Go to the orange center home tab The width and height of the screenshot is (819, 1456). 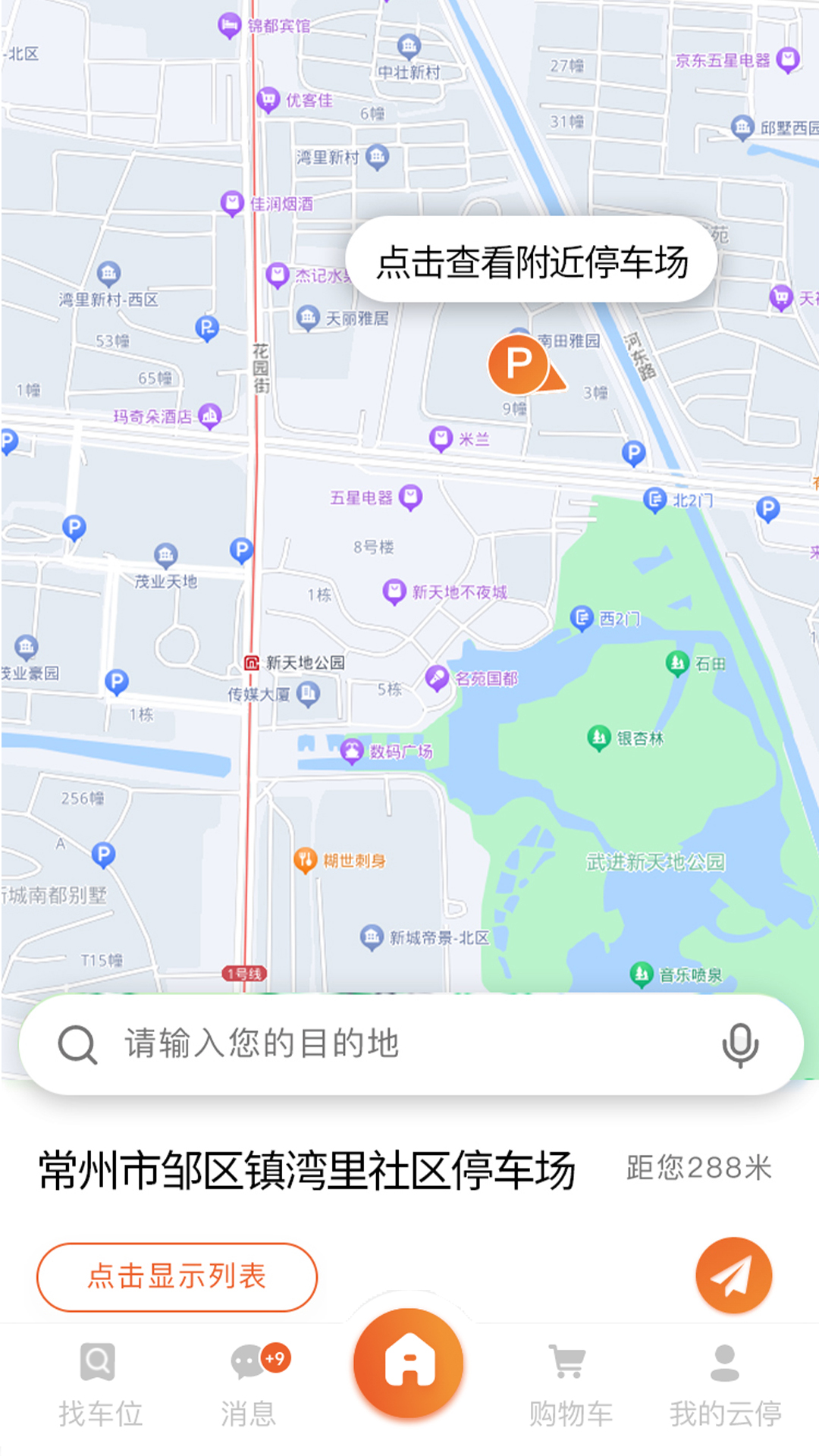pos(409,1363)
